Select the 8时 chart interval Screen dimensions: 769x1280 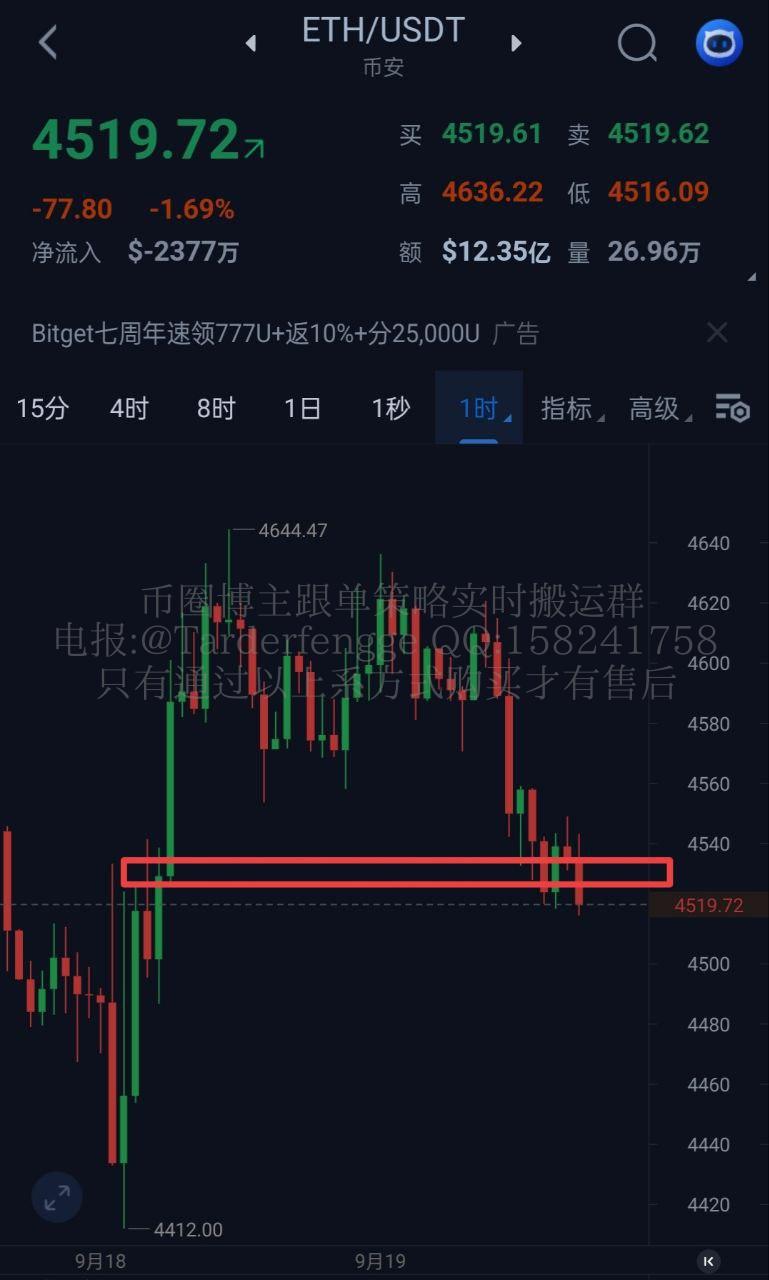pyautogui.click(x=216, y=408)
